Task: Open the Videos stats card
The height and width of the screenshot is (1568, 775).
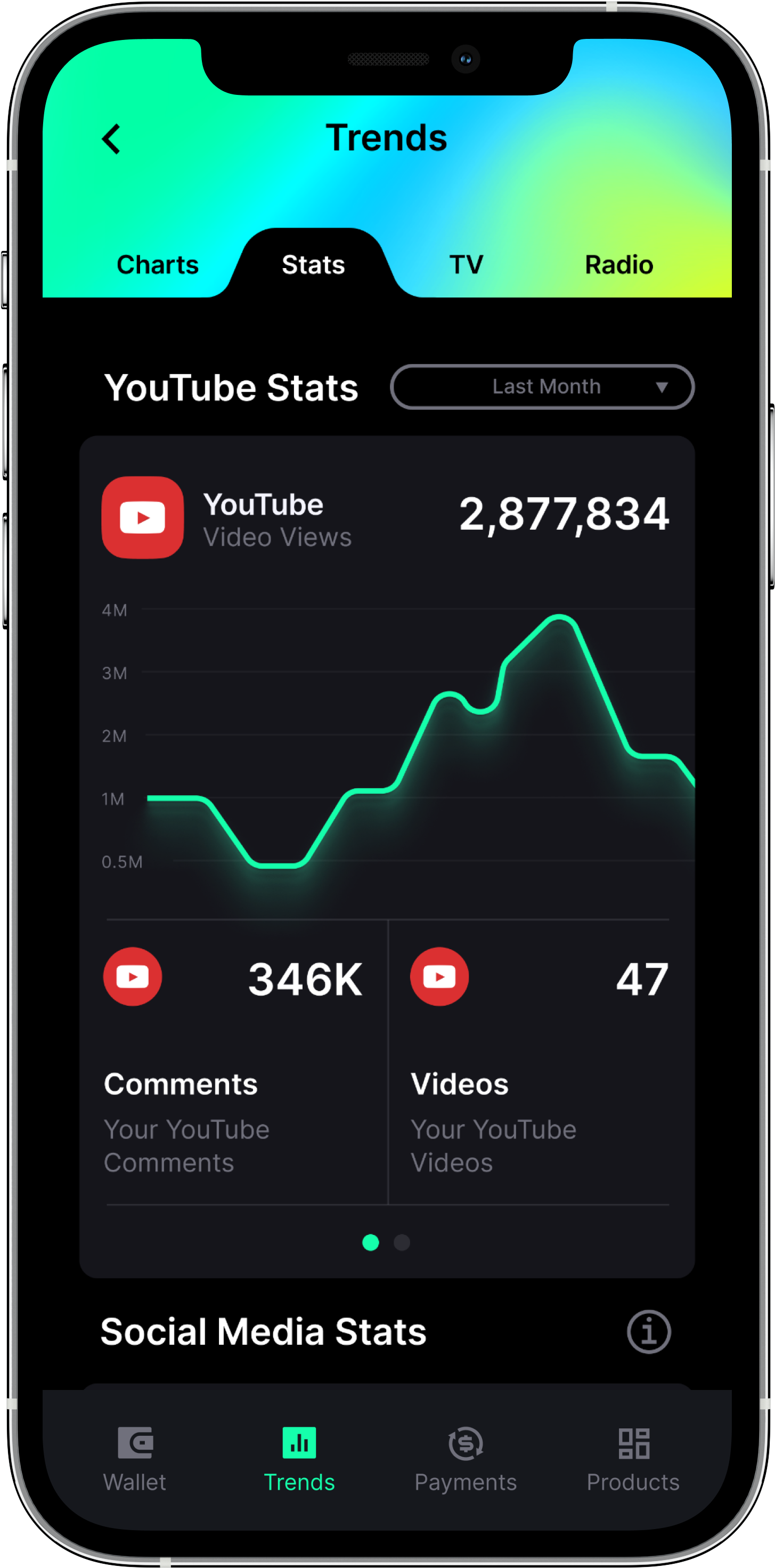Action: point(539,1062)
